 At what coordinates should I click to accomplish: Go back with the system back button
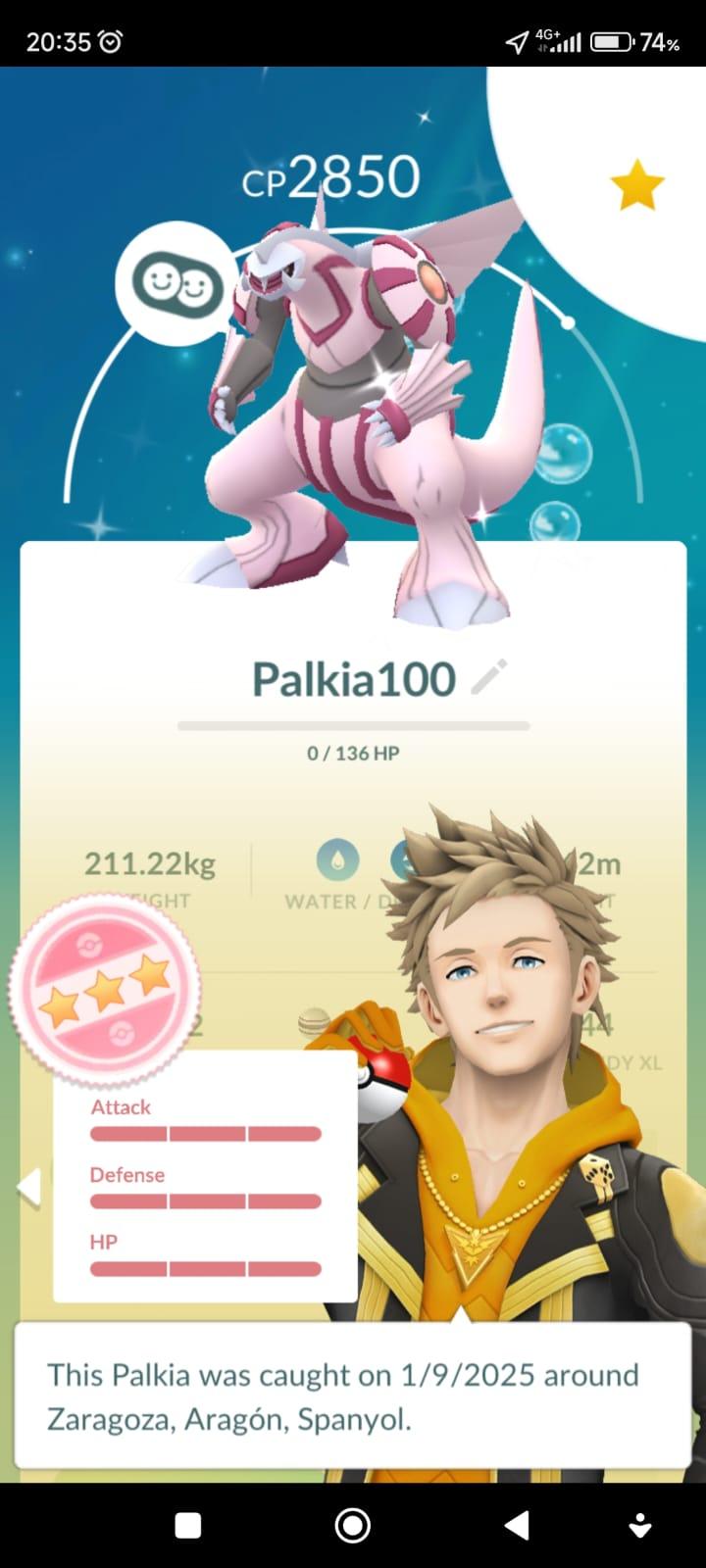(517, 1525)
